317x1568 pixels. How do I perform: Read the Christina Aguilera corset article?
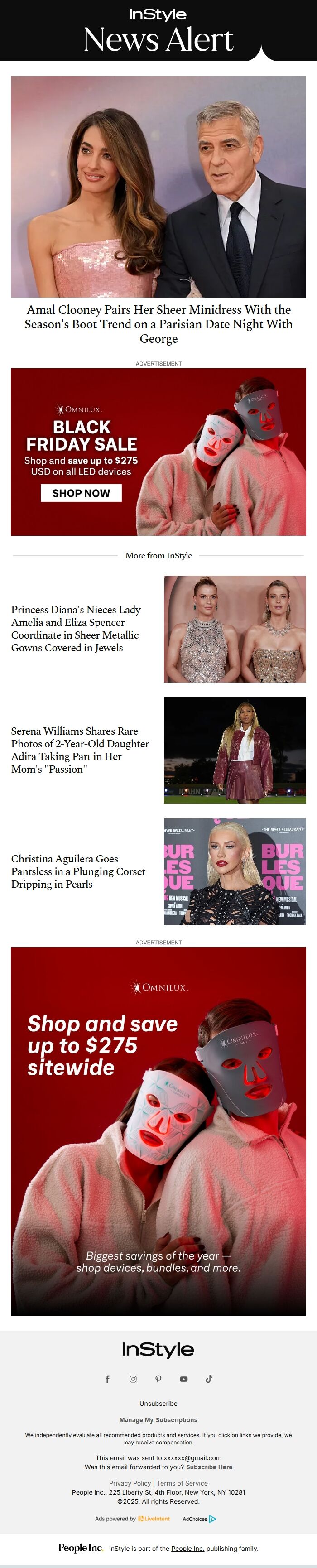[x=78, y=871]
